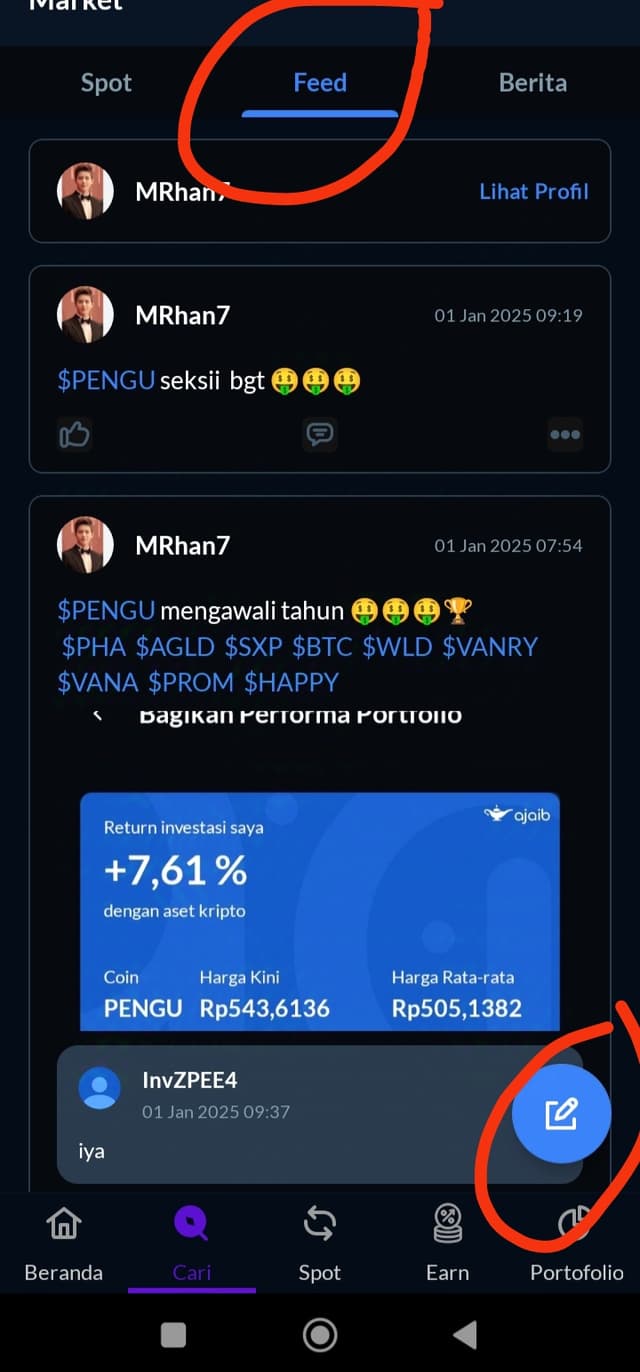This screenshot has height=1372, width=640.
Task: Switch to the Spot market tab
Action: (106, 83)
